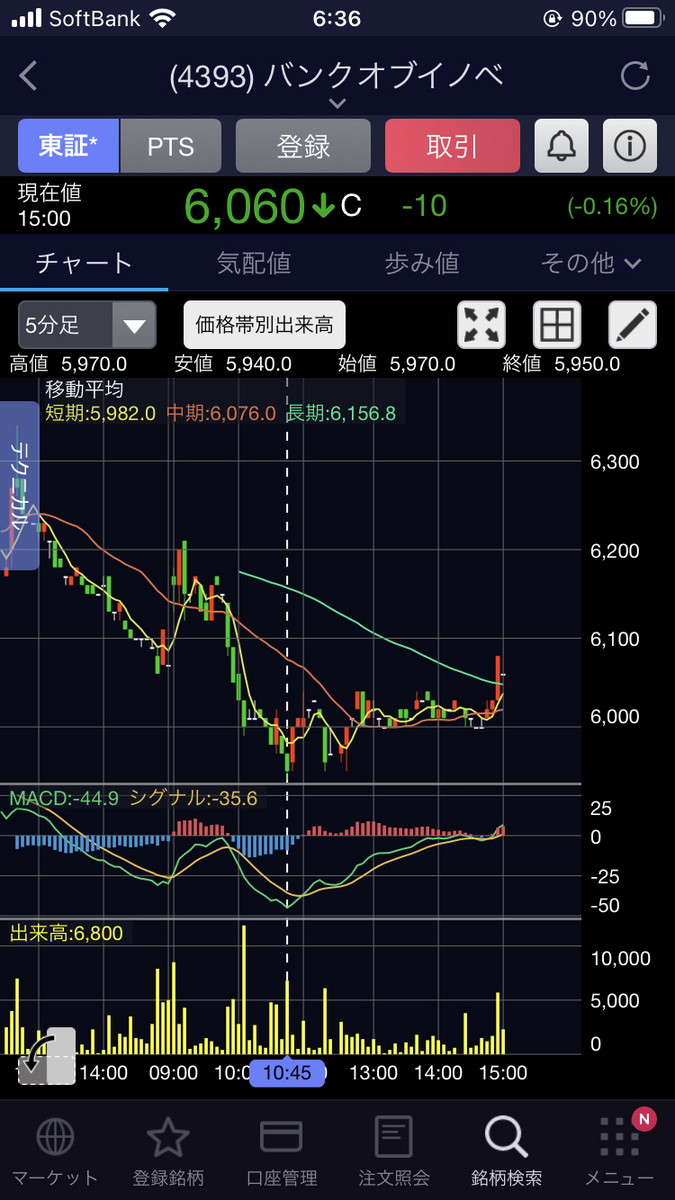Image resolution: width=675 pixels, height=1200 pixels.
Task: Expand the chart to fullscreen
Action: (481, 325)
